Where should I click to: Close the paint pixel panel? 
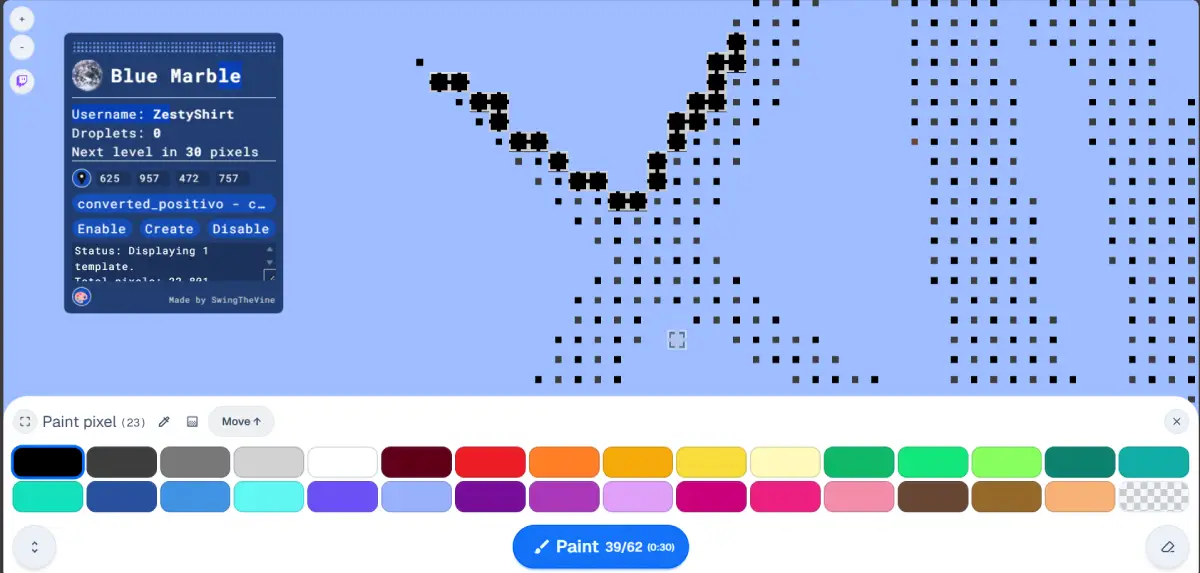[x=1176, y=422]
